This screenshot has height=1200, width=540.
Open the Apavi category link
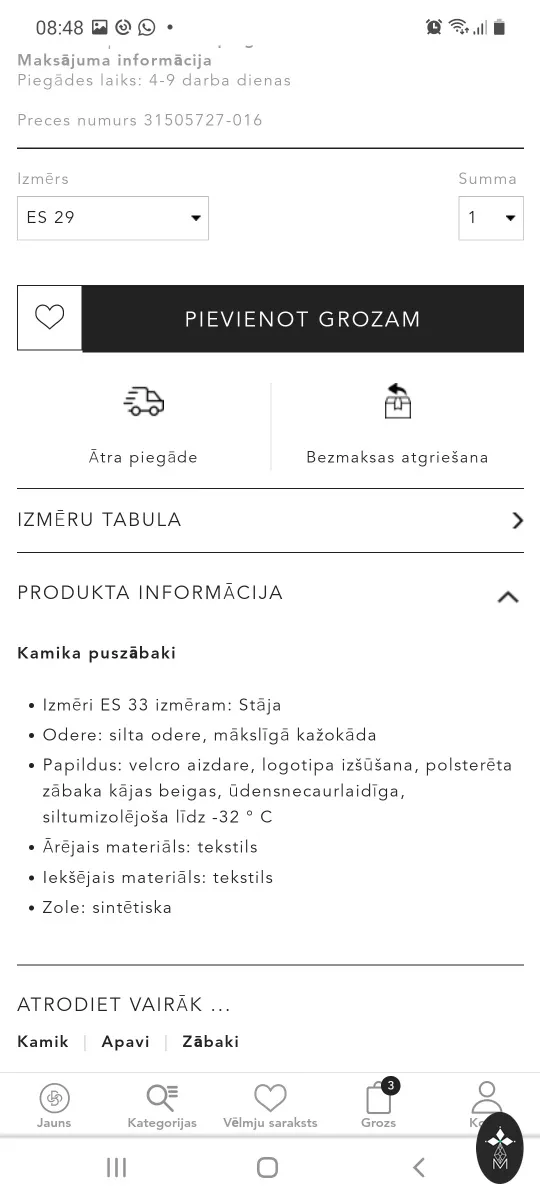coord(126,1042)
